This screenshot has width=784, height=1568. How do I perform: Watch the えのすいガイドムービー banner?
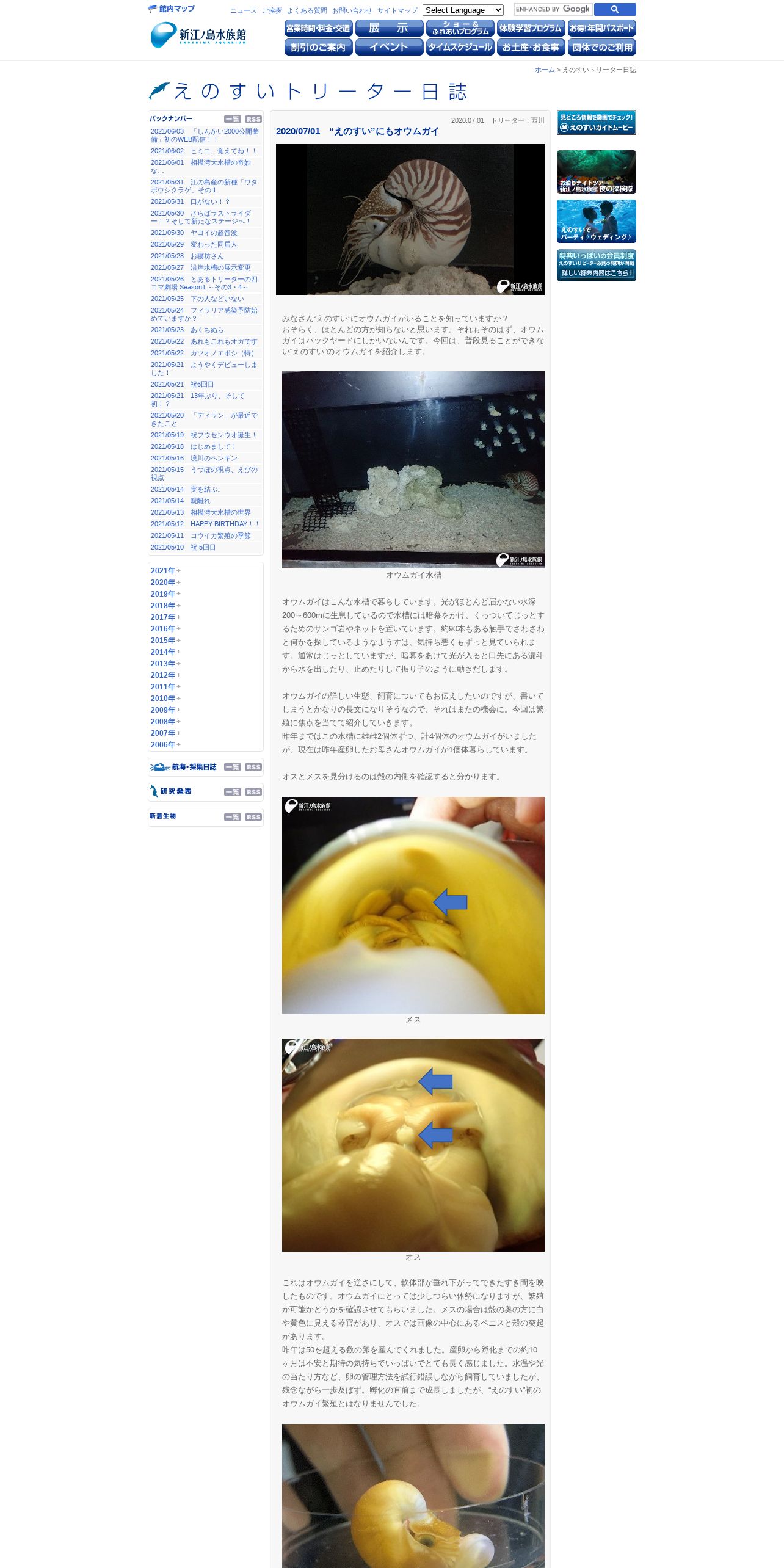pos(596,123)
